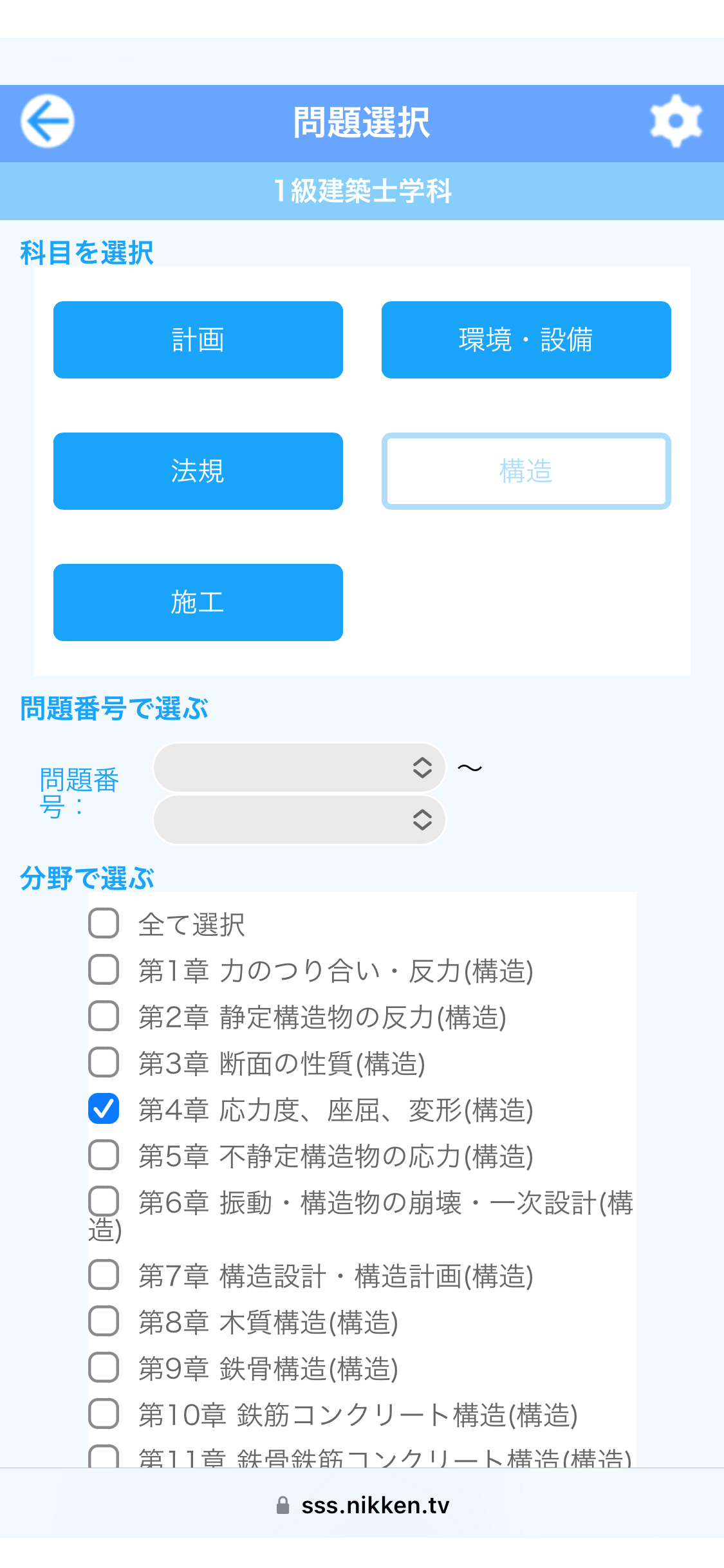Check the 全て選択 checkbox
724x1568 pixels.
click(103, 925)
